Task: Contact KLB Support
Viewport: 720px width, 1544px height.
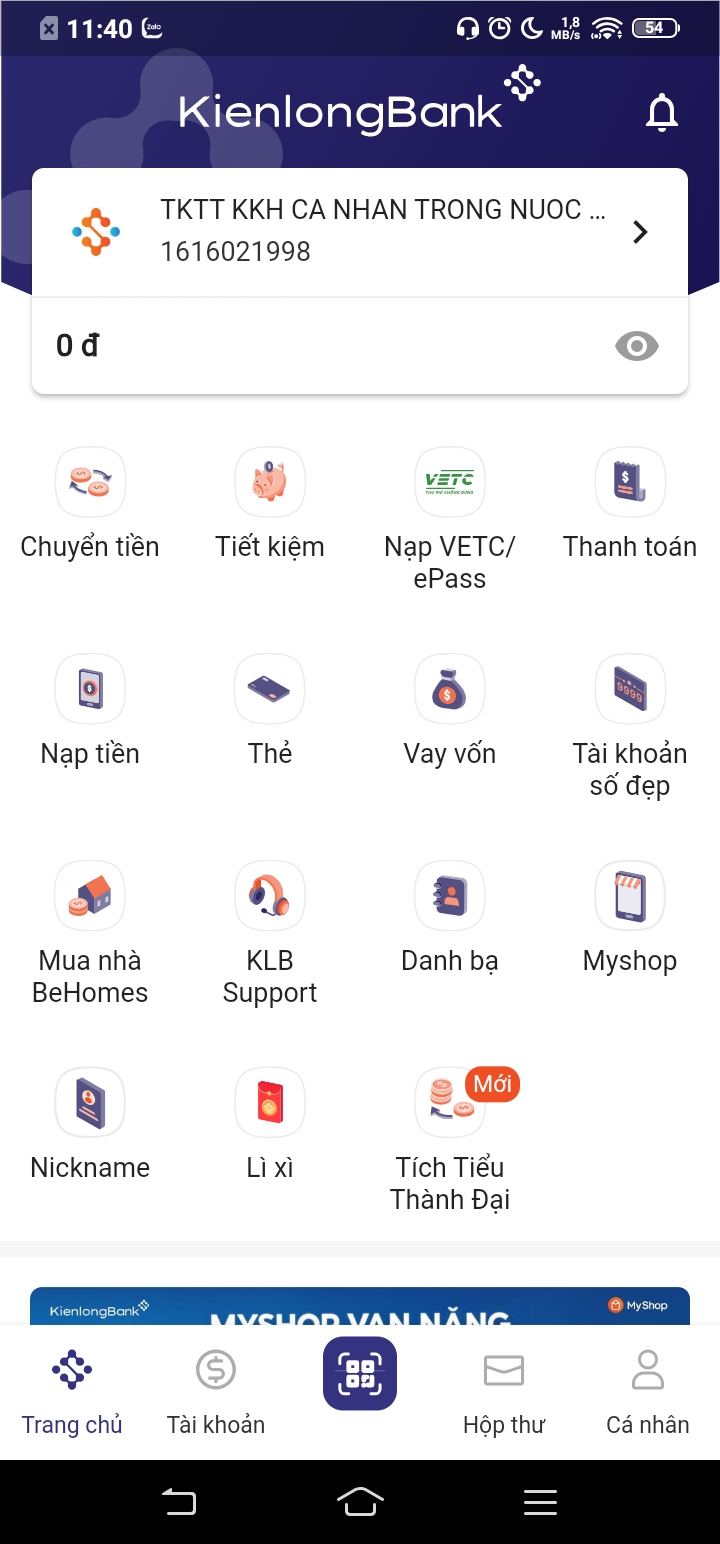Action: point(270,934)
